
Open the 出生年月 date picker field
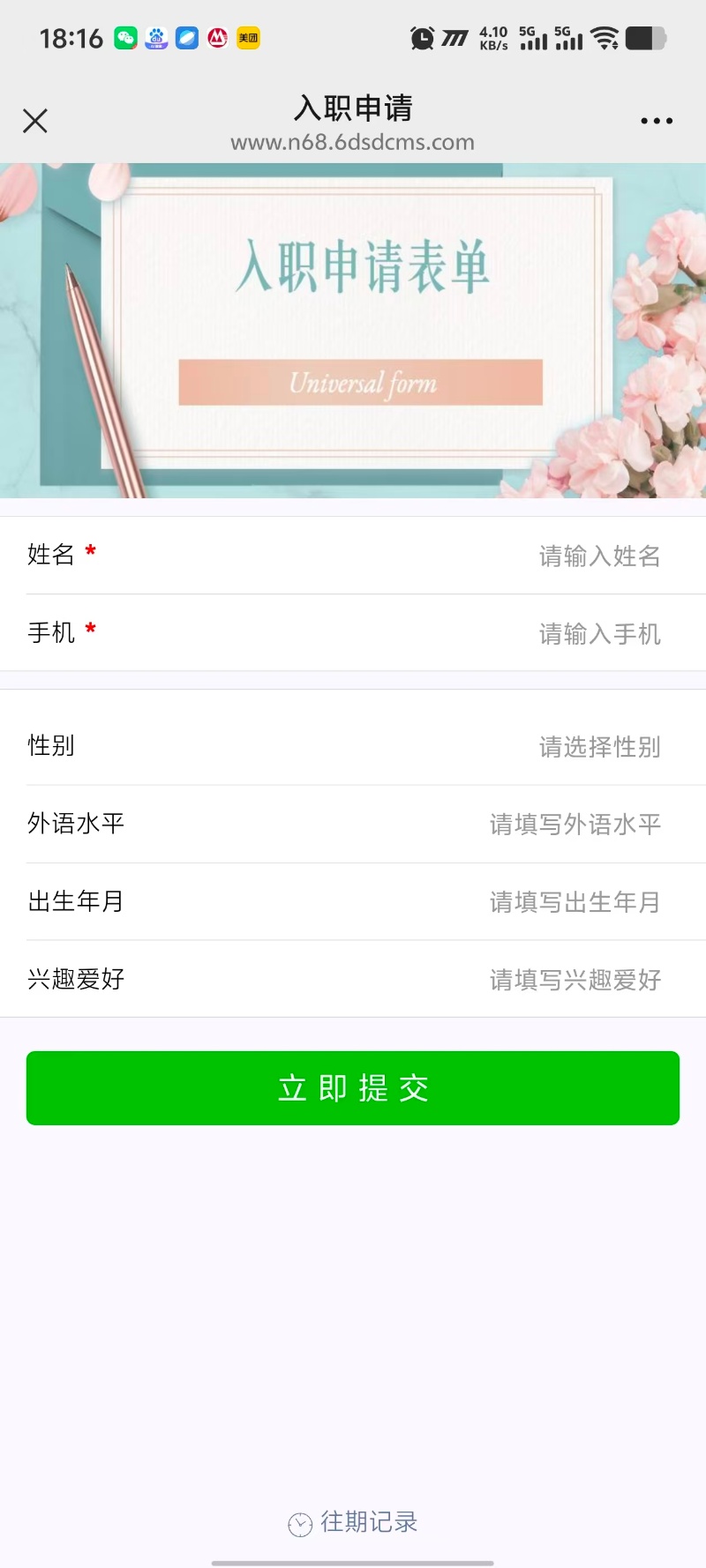(353, 901)
